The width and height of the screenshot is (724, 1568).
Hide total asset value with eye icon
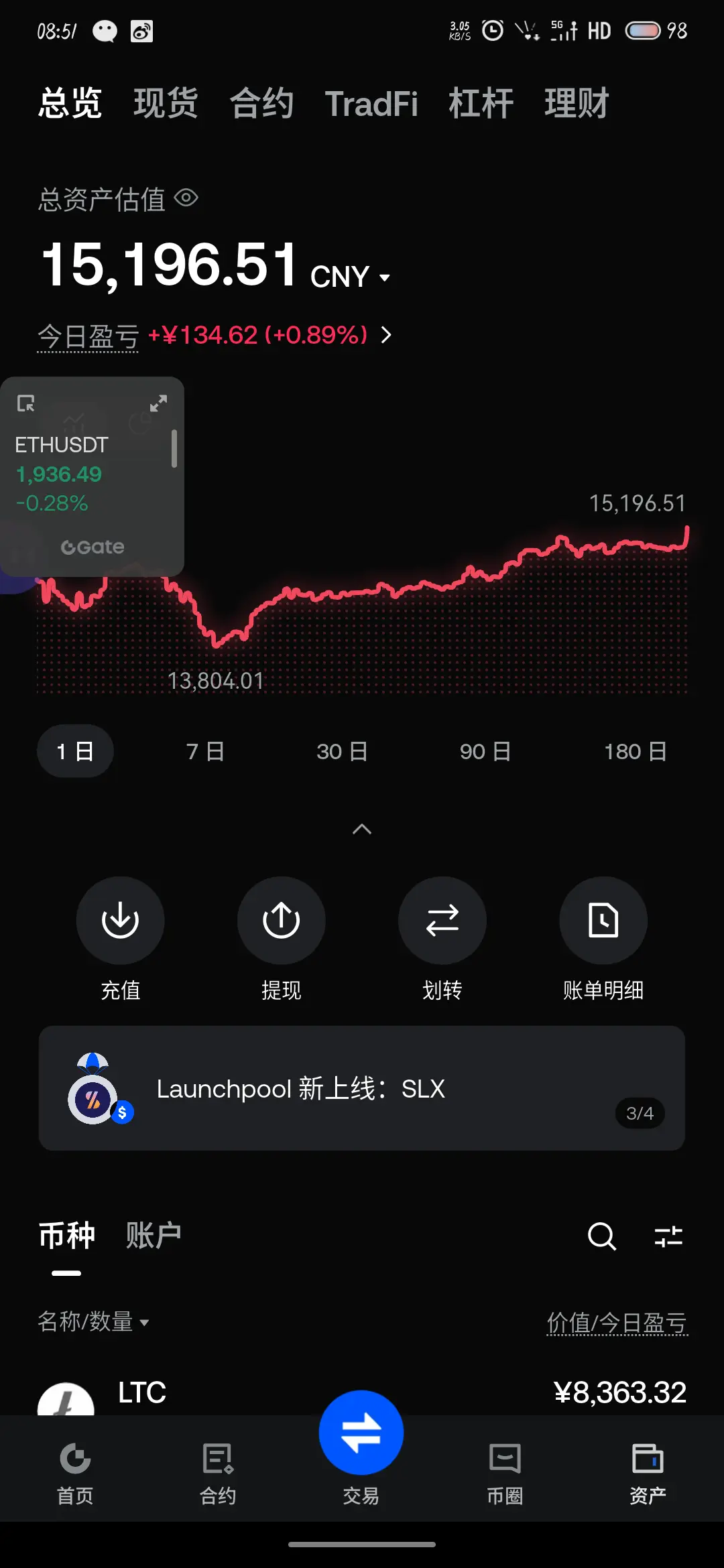(x=186, y=198)
